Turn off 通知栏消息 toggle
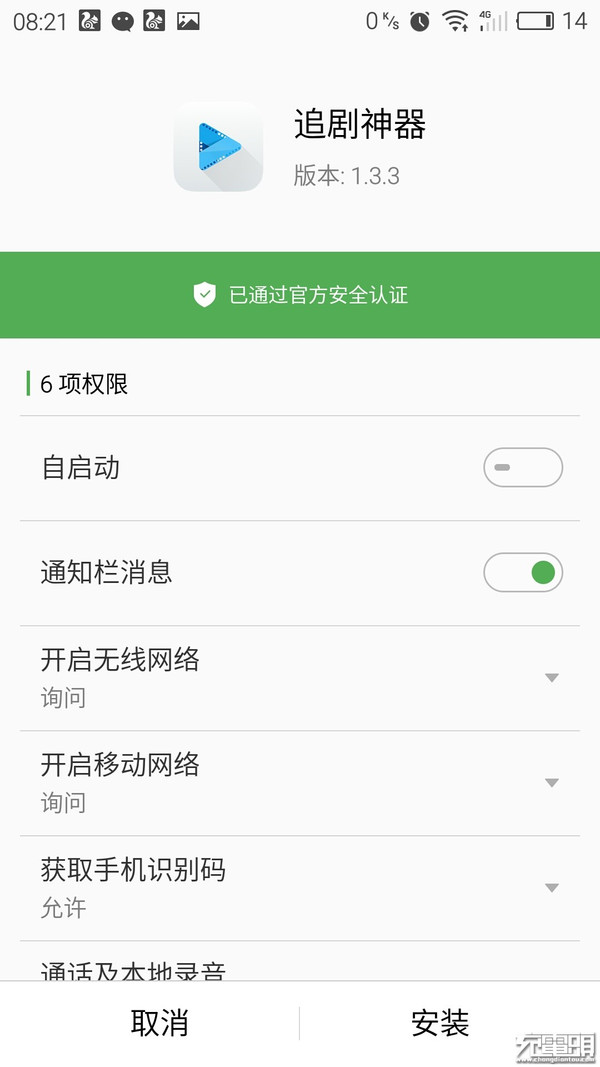The image size is (600, 1067). (522, 572)
